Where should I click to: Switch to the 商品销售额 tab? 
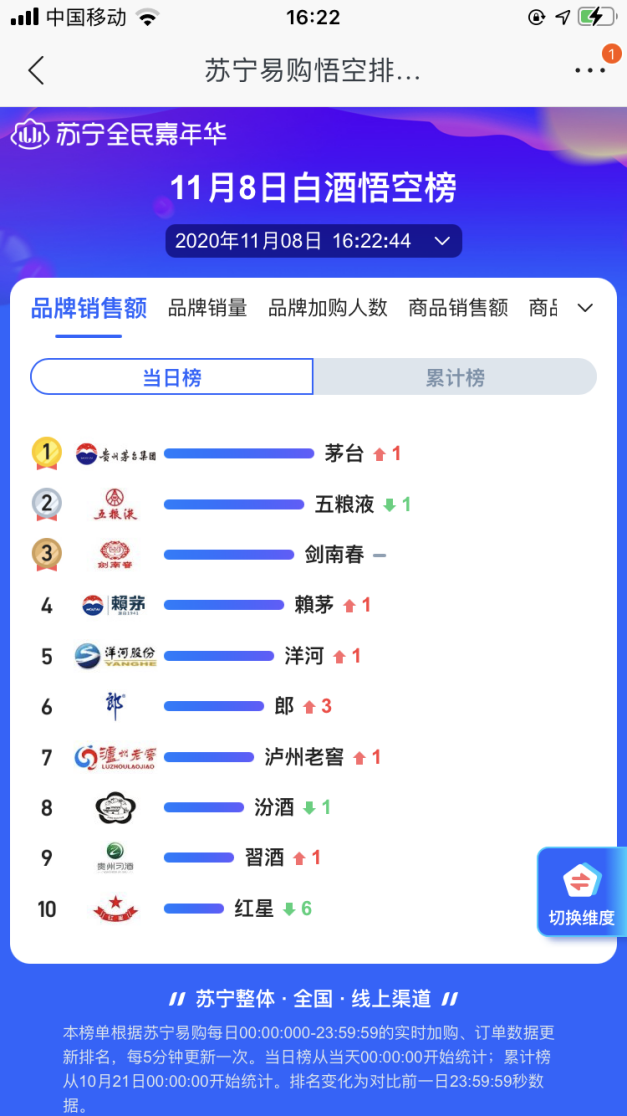[458, 308]
